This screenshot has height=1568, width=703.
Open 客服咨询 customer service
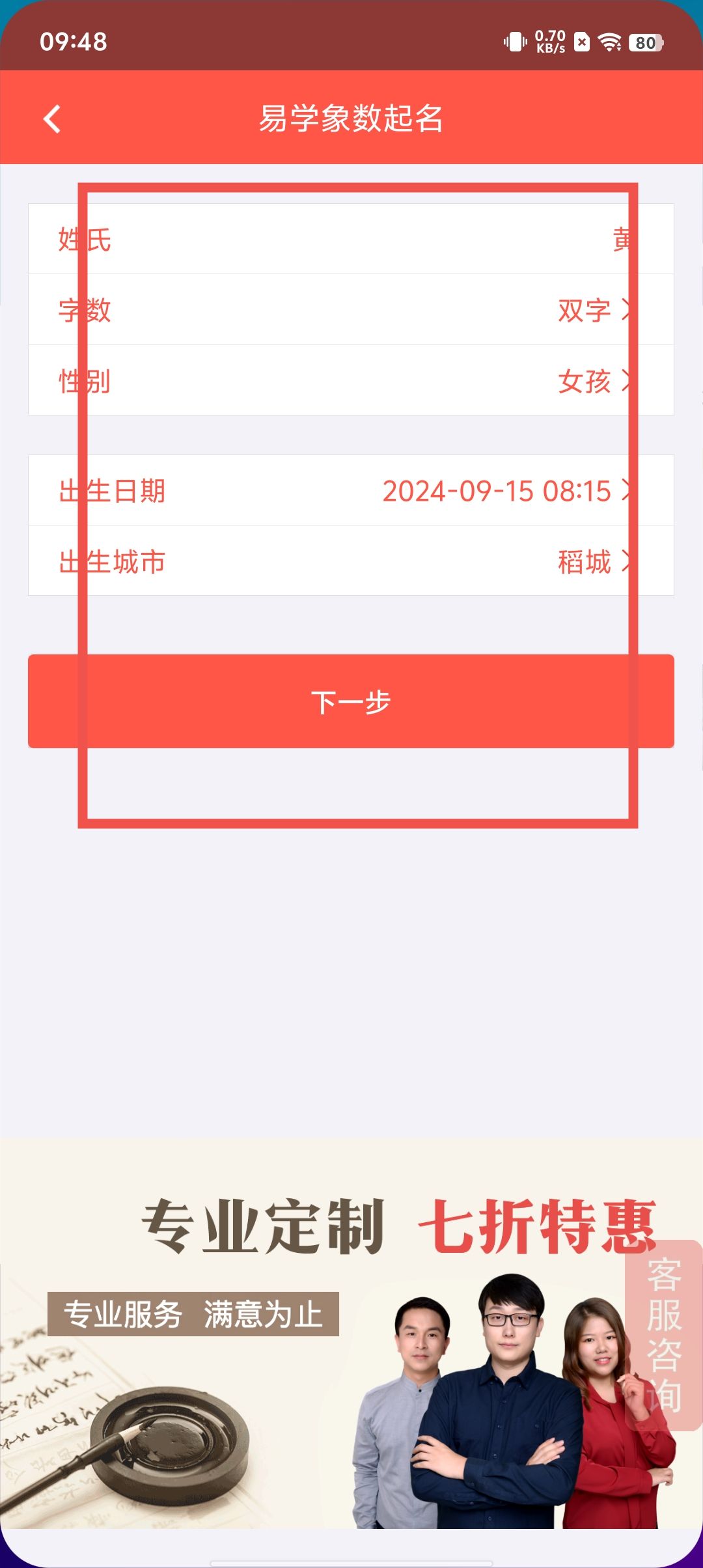coord(664,1335)
